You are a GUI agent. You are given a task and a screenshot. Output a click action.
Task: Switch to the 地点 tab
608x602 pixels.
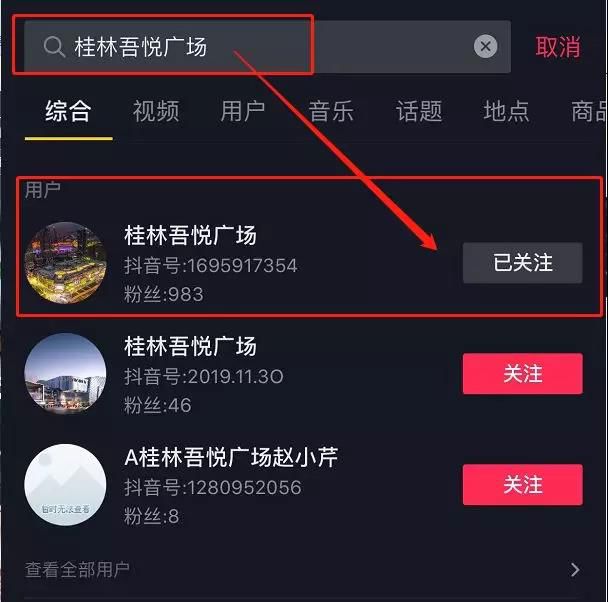pos(506,111)
